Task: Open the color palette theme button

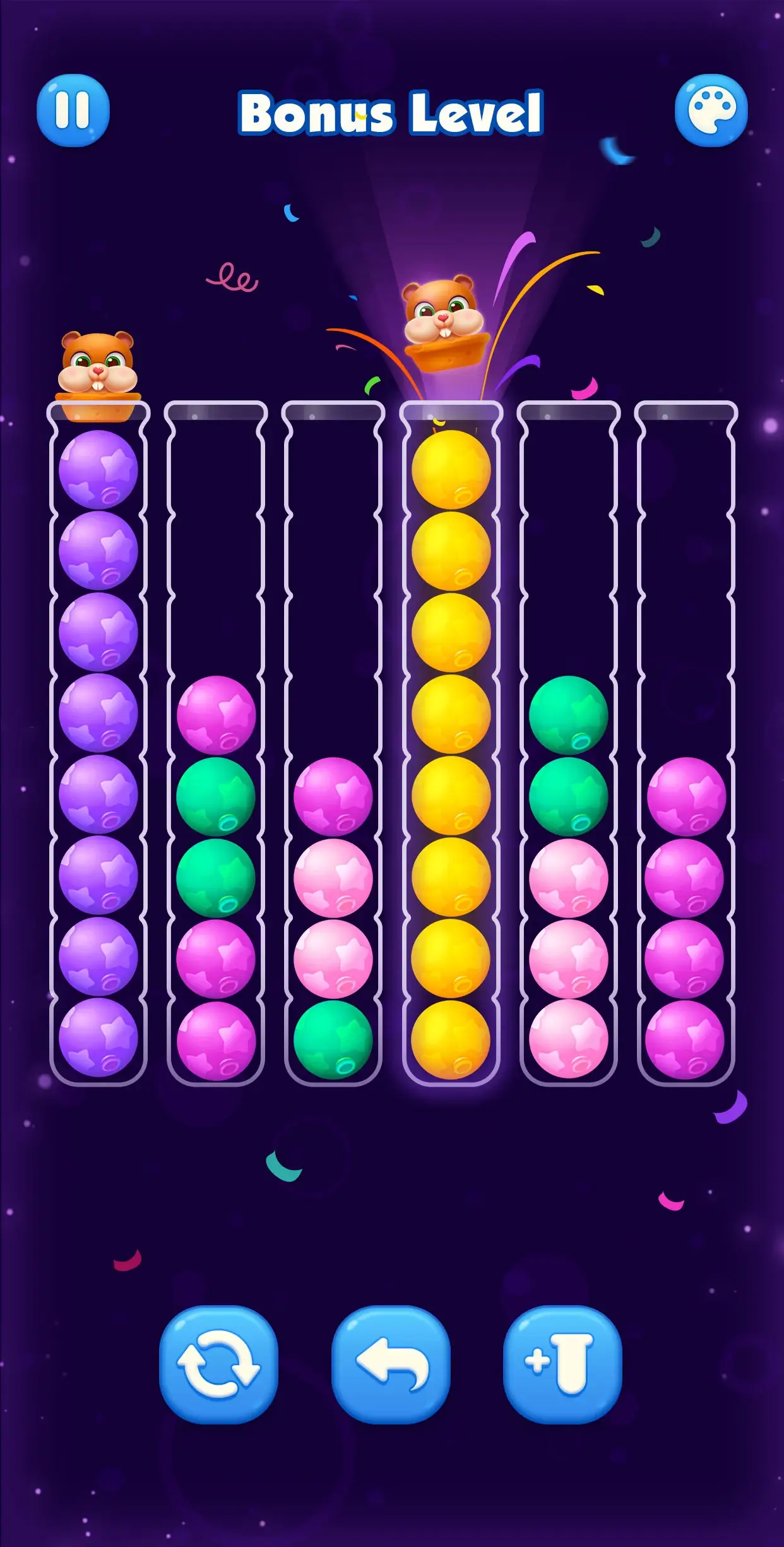Action: (711, 110)
